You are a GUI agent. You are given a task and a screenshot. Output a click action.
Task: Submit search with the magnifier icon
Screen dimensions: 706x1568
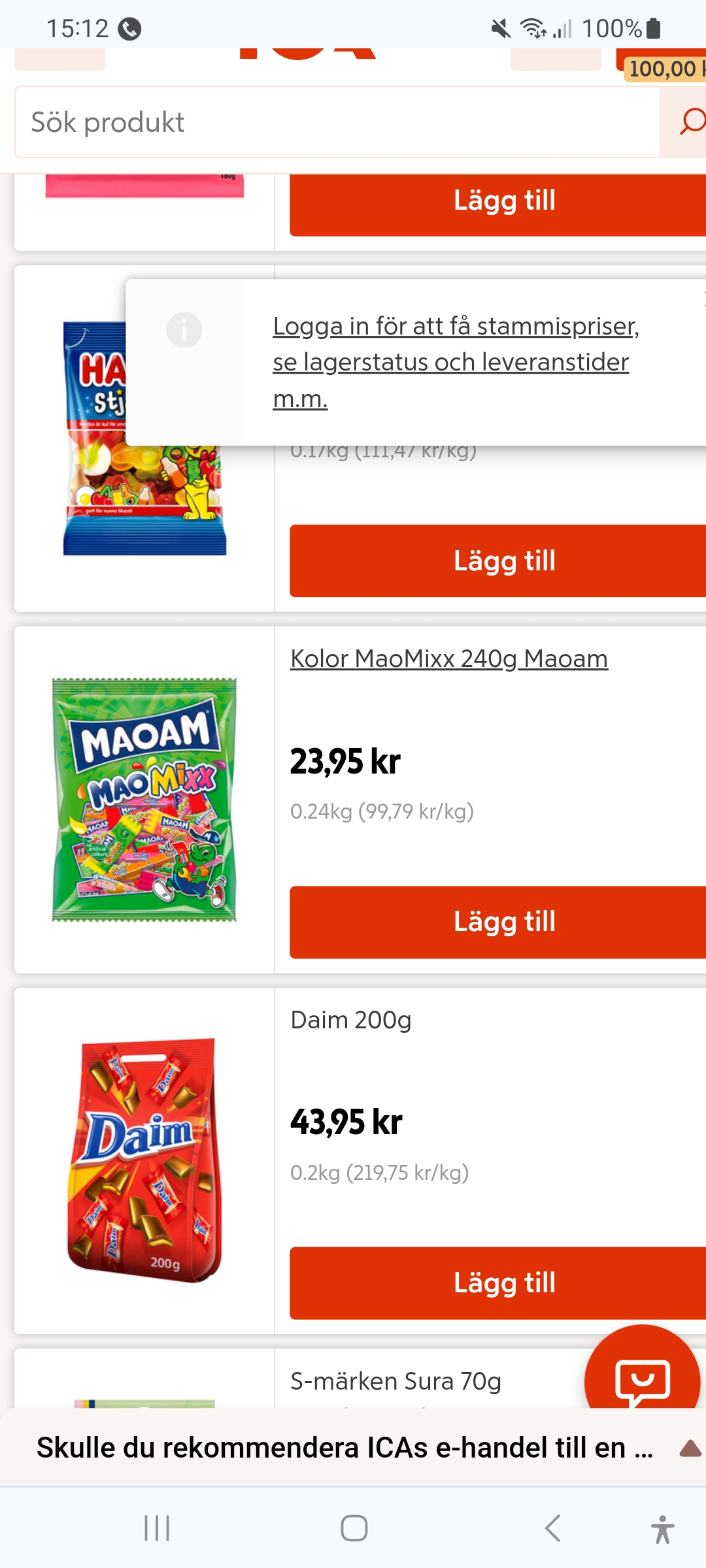(690, 122)
